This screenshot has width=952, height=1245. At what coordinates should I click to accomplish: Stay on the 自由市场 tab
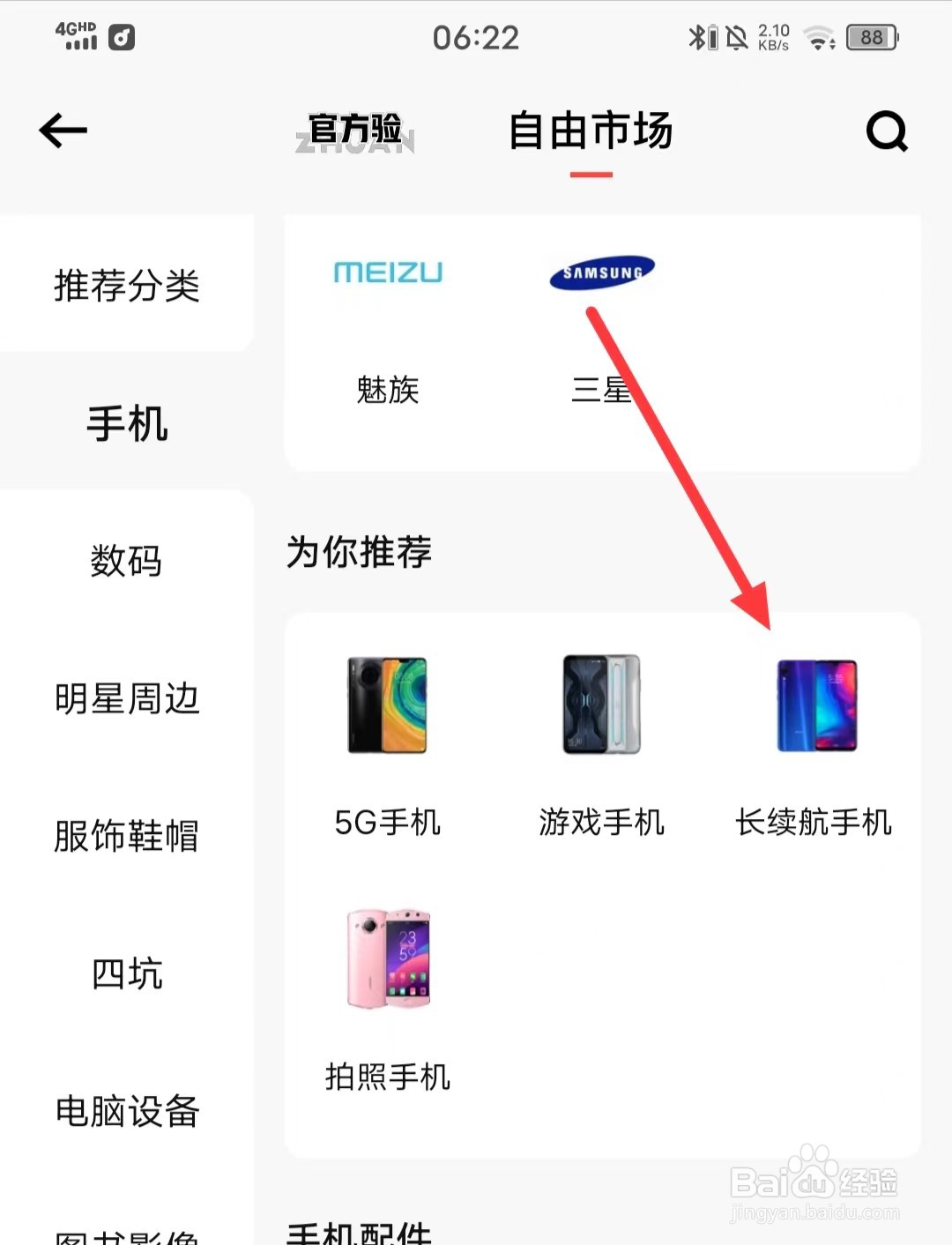click(x=591, y=132)
